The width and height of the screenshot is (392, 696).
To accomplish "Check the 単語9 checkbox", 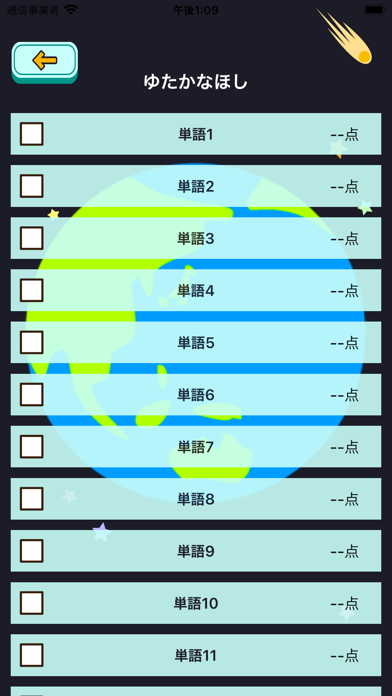I will 32,551.
